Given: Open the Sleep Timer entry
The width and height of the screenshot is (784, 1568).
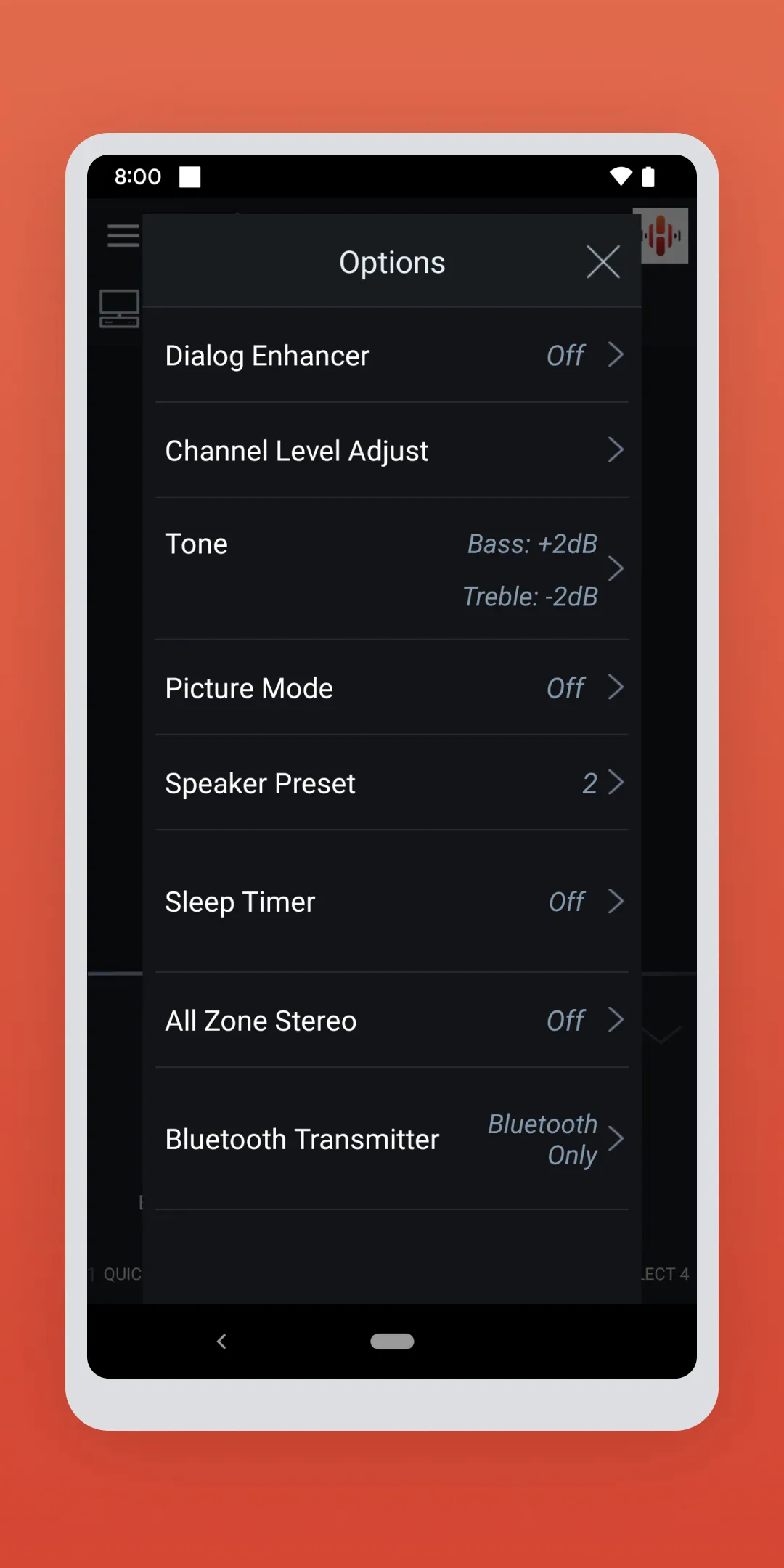Looking at the screenshot, I should pyautogui.click(x=392, y=901).
